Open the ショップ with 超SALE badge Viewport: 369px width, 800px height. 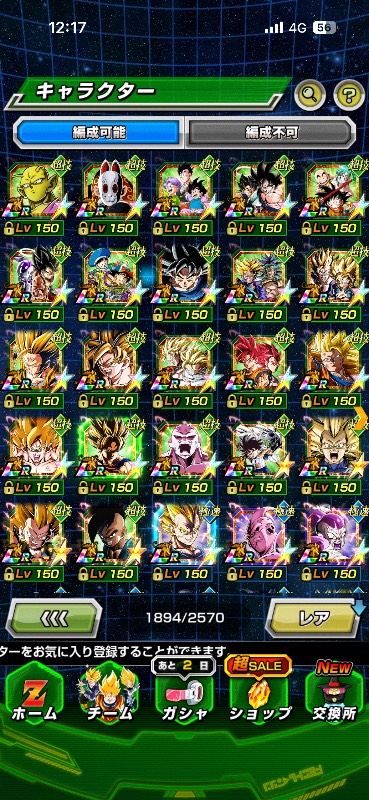(259, 694)
